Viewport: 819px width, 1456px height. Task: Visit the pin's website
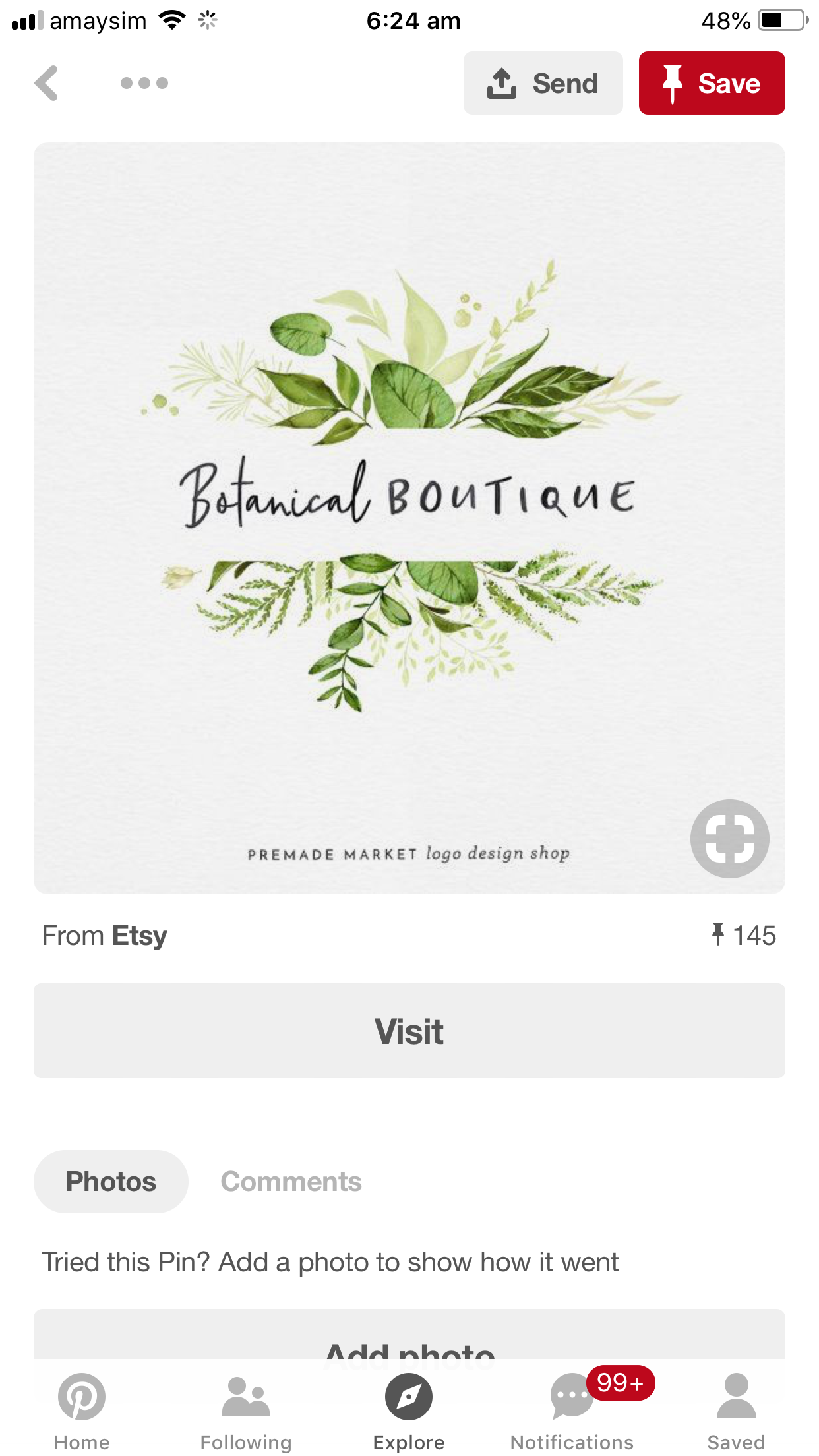(x=409, y=1031)
